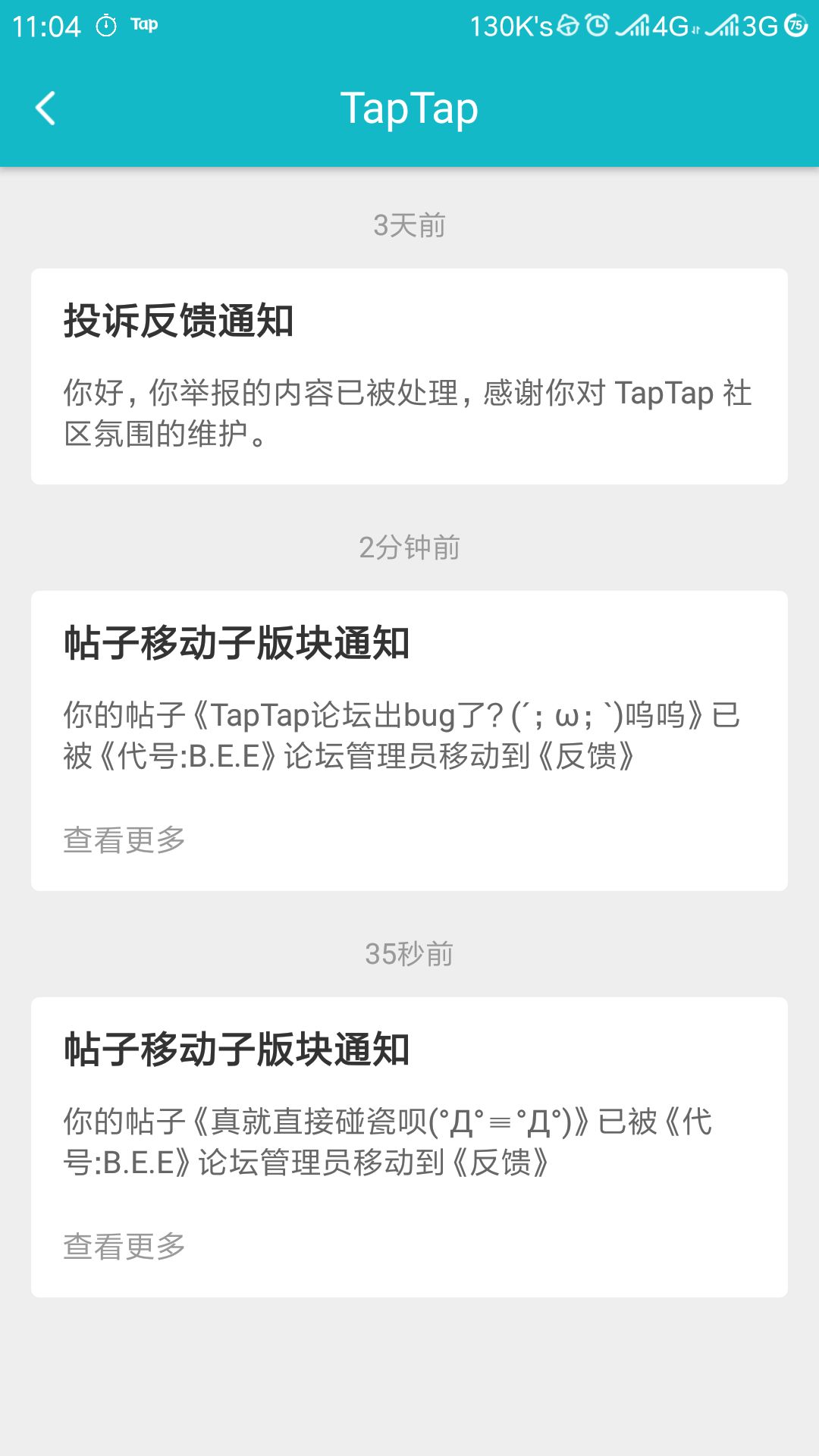This screenshot has height=1456, width=819.
Task: Open the 投诉反馈通知 notification card
Action: pyautogui.click(x=409, y=373)
